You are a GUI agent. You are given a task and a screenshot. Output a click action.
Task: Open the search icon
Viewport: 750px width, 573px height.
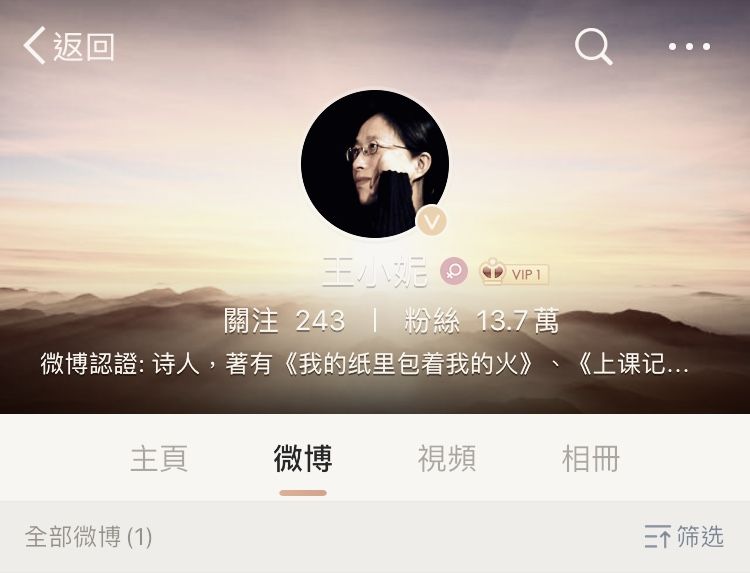[x=593, y=46]
